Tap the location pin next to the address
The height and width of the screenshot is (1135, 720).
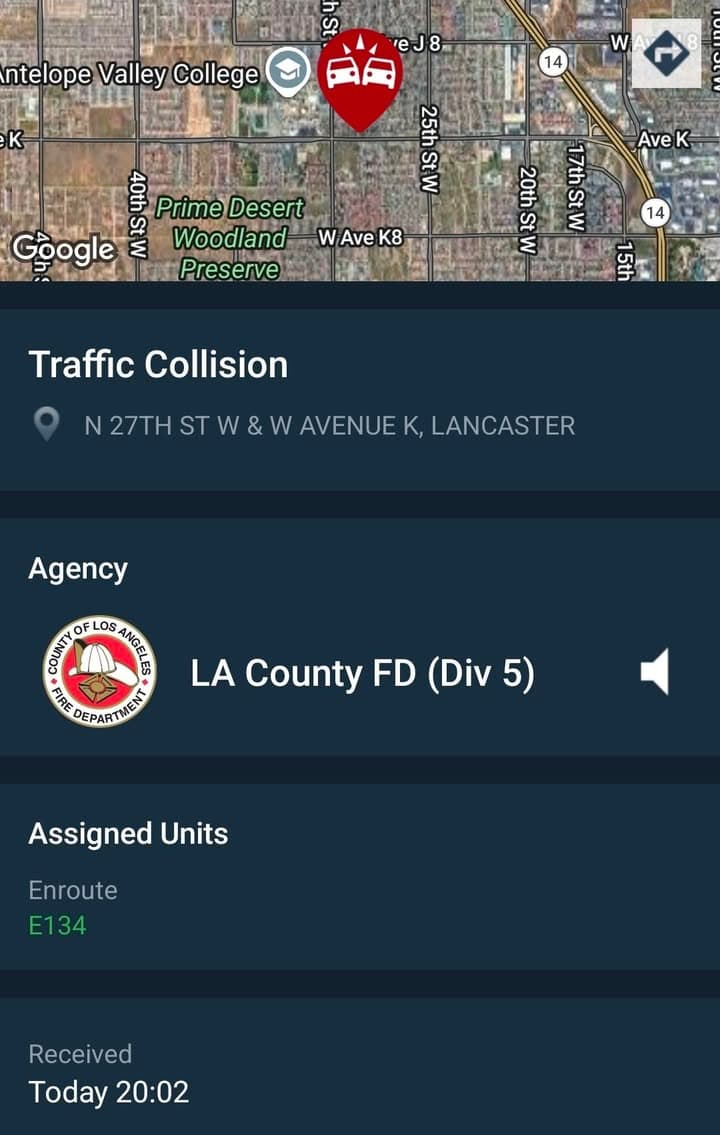tap(47, 424)
